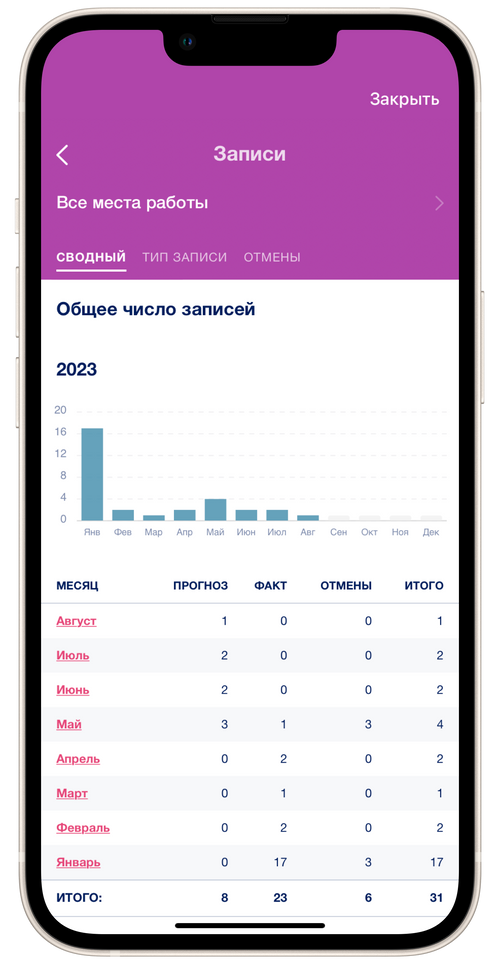Image resolution: width=500 pixels, height=964 pixels.
Task: Open the Апрель month link
Action: point(78,759)
